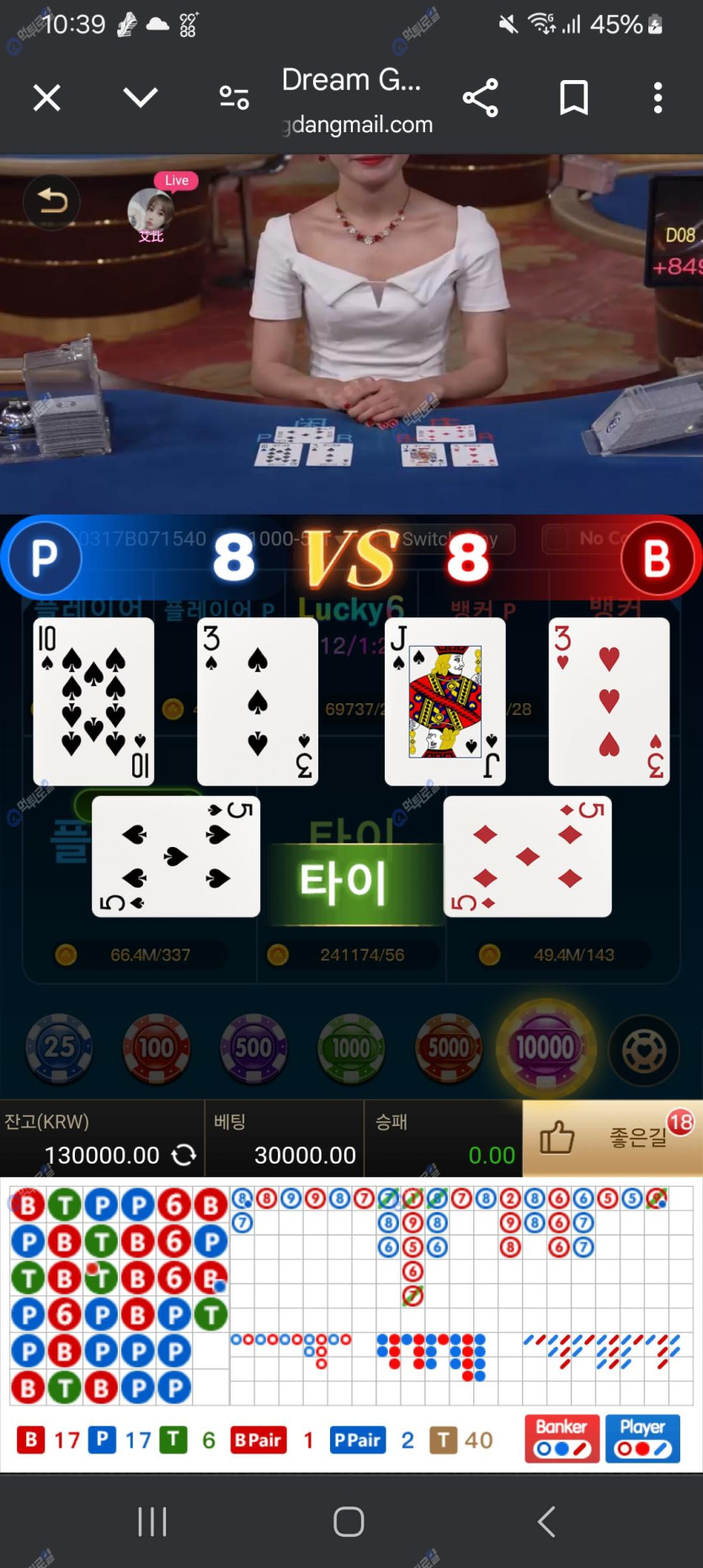Select the 500 chip
The image size is (703, 1568).
click(253, 1048)
